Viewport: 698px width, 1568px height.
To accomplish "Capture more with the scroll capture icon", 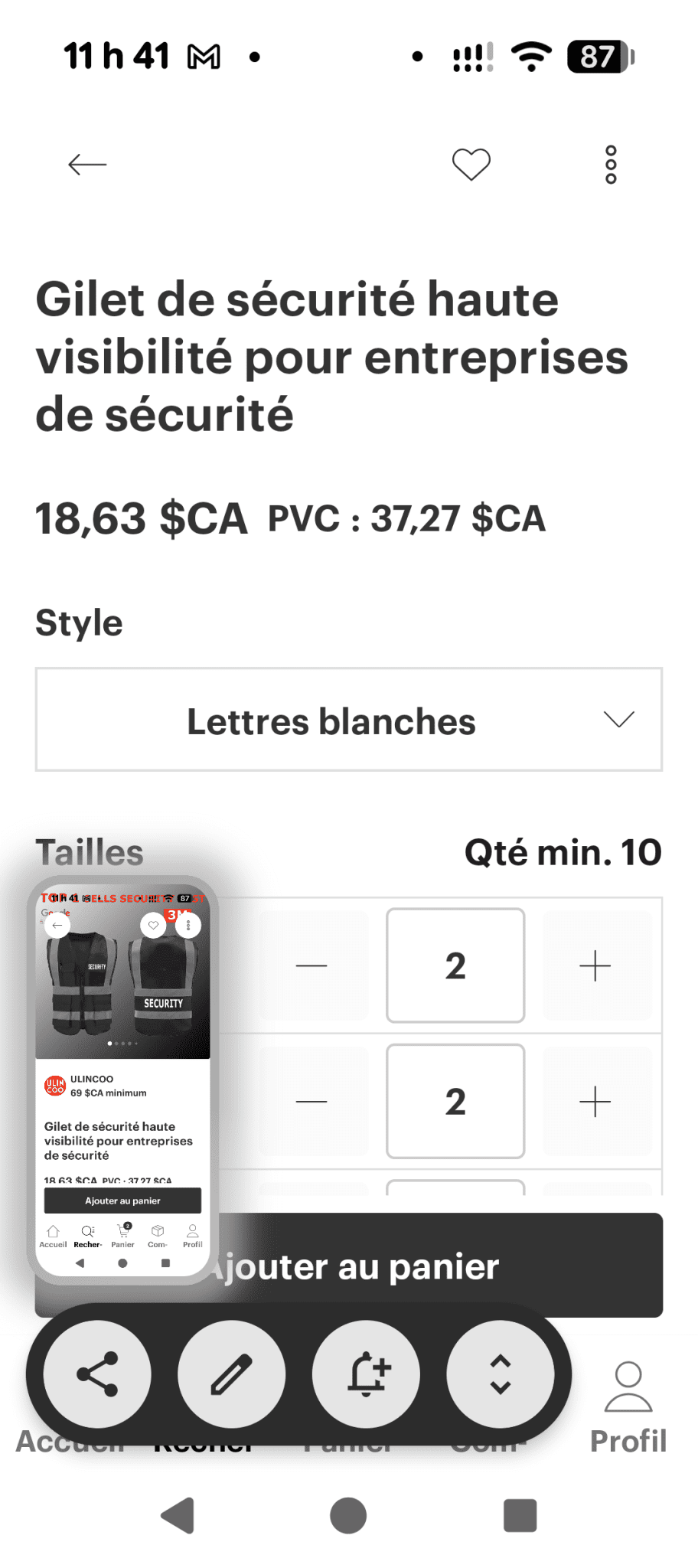I will pos(501,1374).
